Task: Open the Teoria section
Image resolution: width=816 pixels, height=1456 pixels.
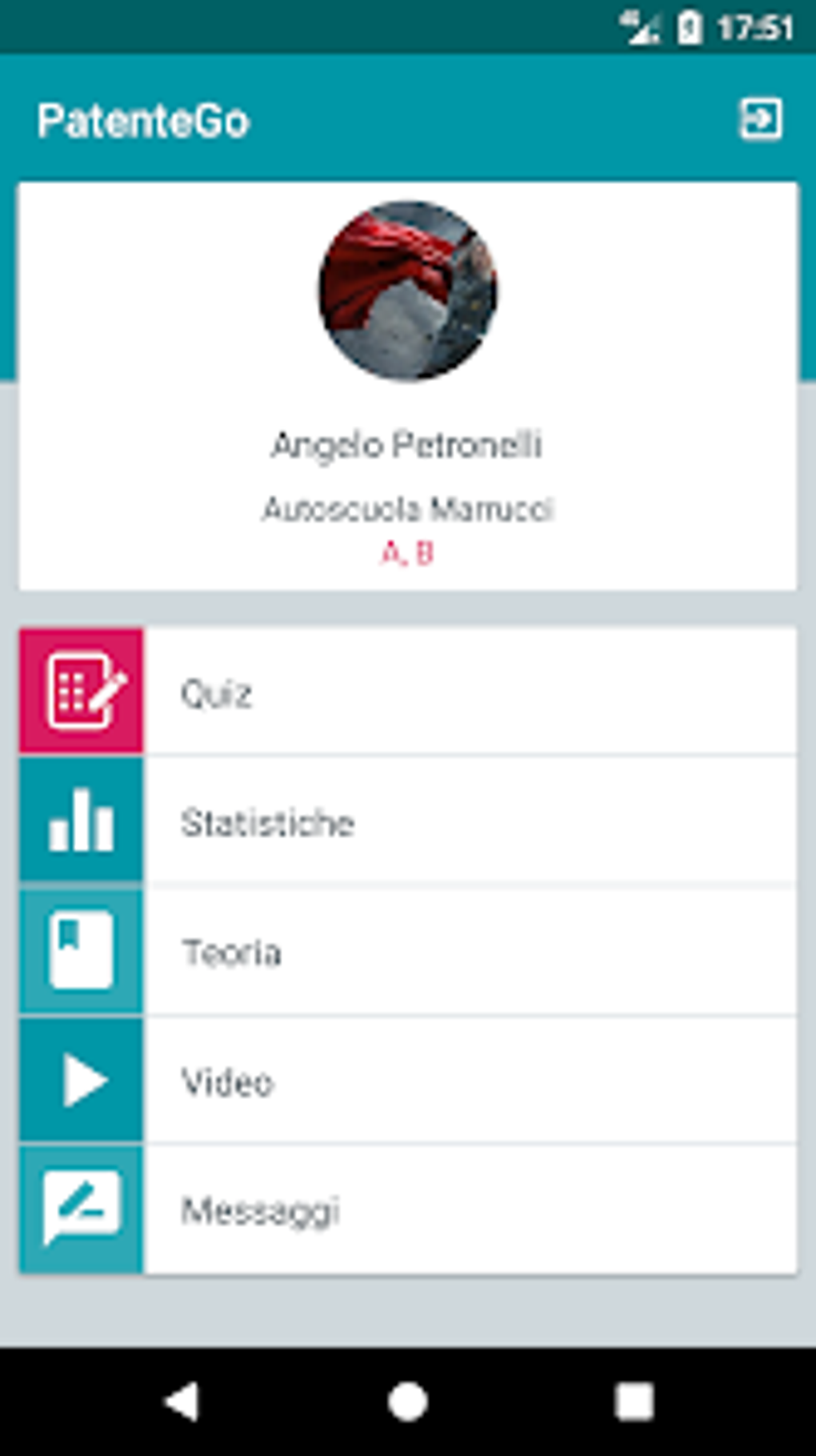Action: [x=408, y=952]
